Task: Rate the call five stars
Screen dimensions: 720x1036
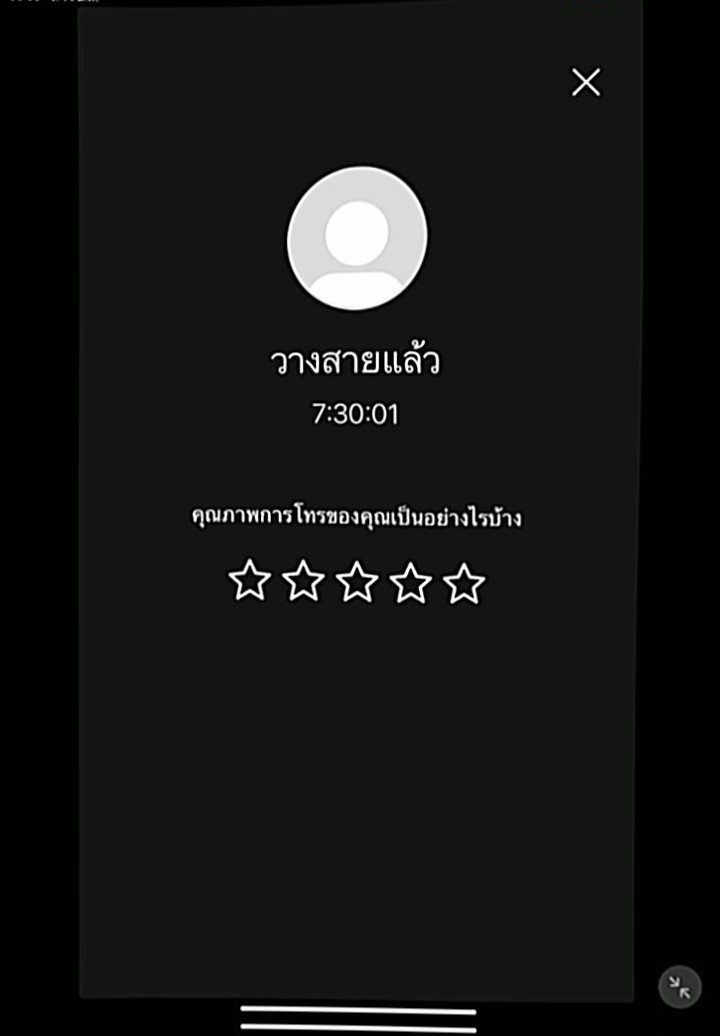Action: (464, 583)
